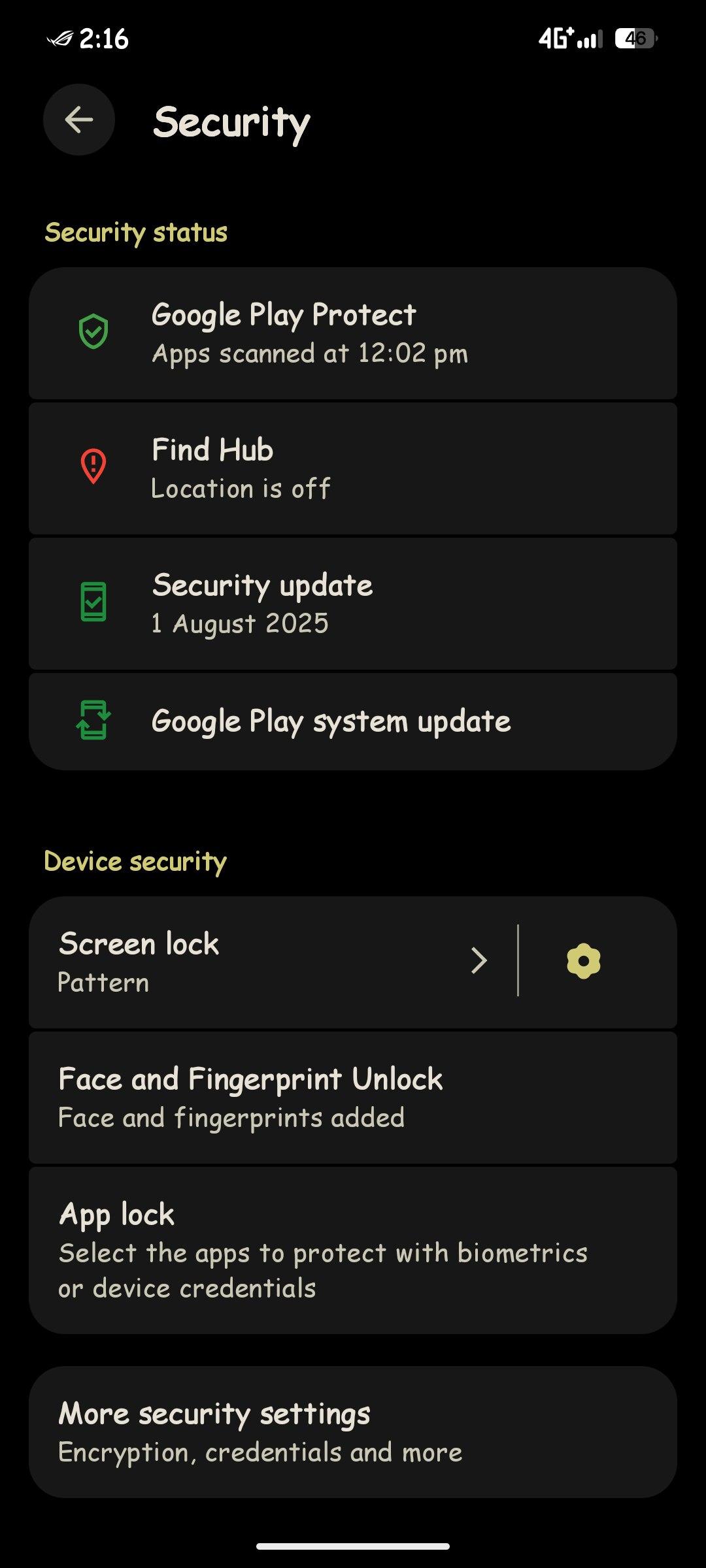This screenshot has height=1568, width=706.
Task: Open More security settings
Action: pos(353,1432)
